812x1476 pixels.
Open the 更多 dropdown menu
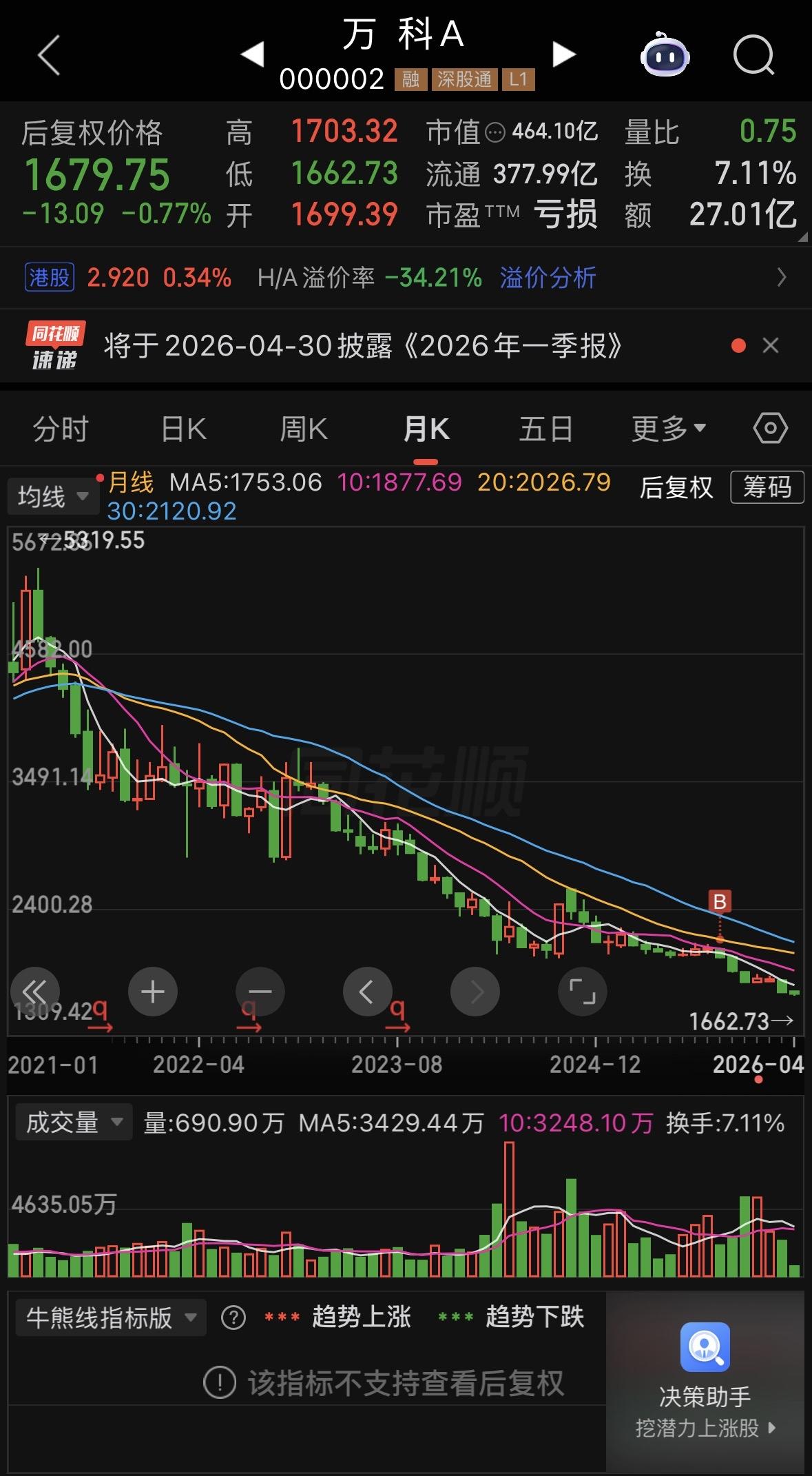pyautogui.click(x=667, y=428)
